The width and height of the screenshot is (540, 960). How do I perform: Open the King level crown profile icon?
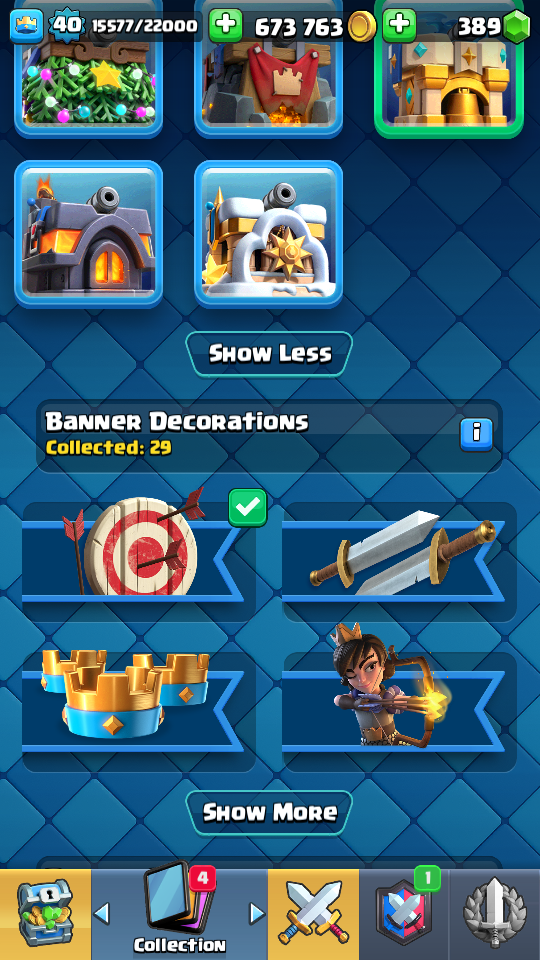(x=26, y=26)
